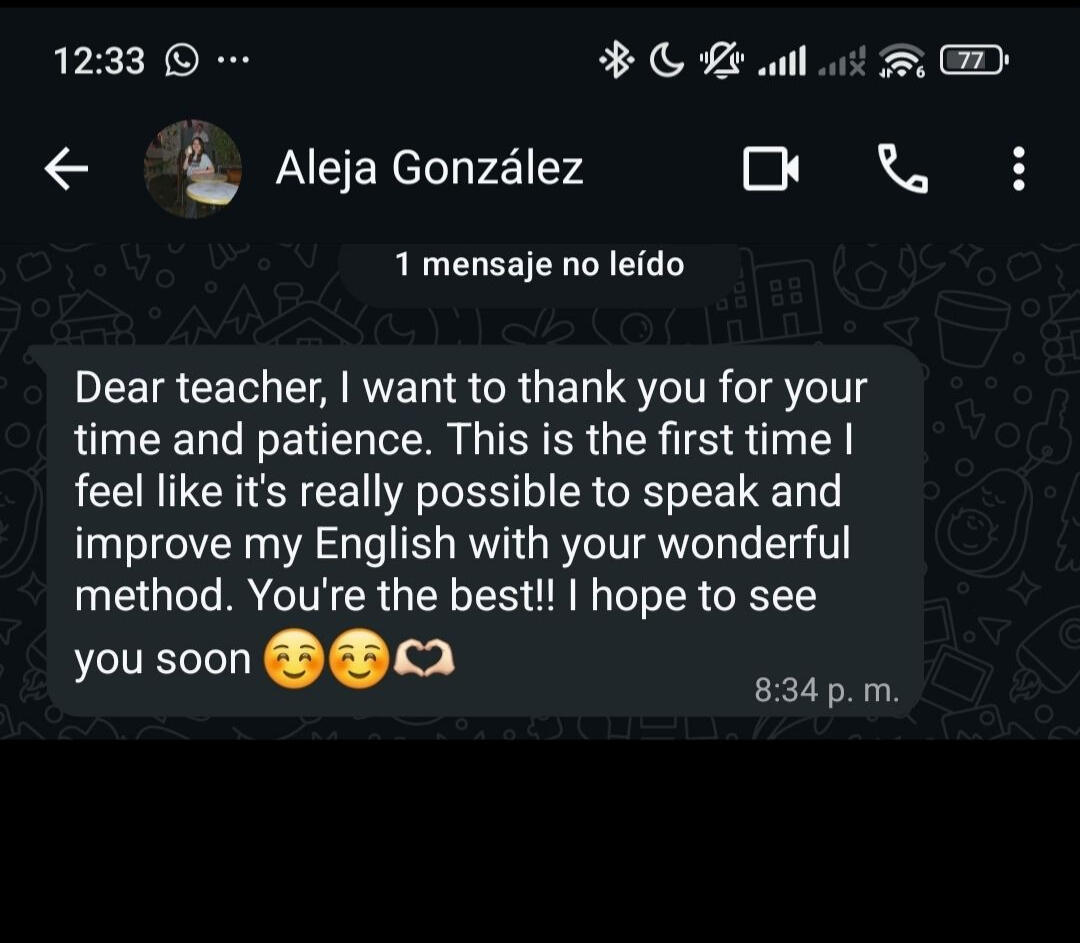This screenshot has height=943, width=1080.
Task: Open the three-dot overflow menu
Action: tap(1018, 169)
